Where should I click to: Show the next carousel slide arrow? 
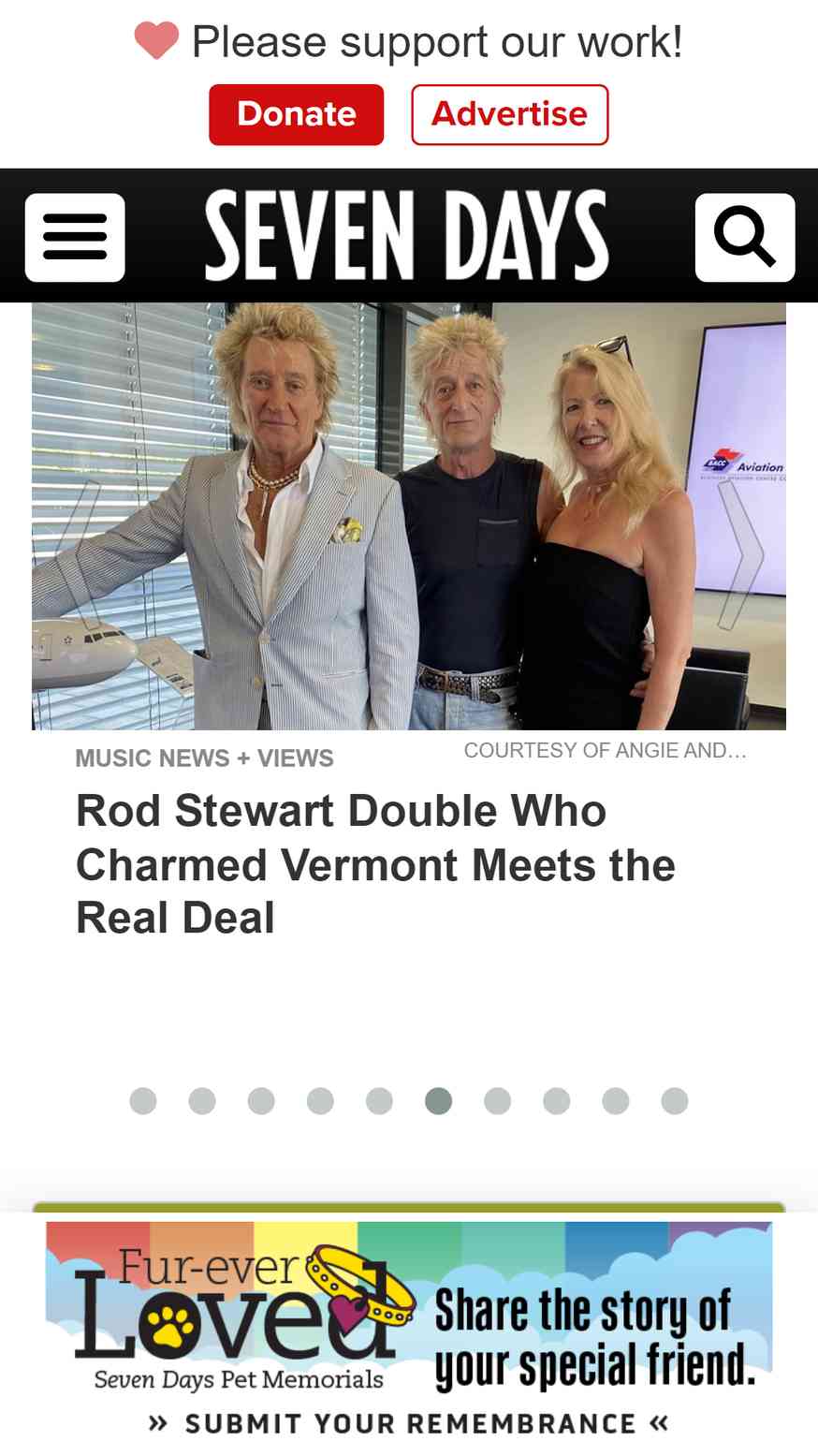tap(739, 554)
